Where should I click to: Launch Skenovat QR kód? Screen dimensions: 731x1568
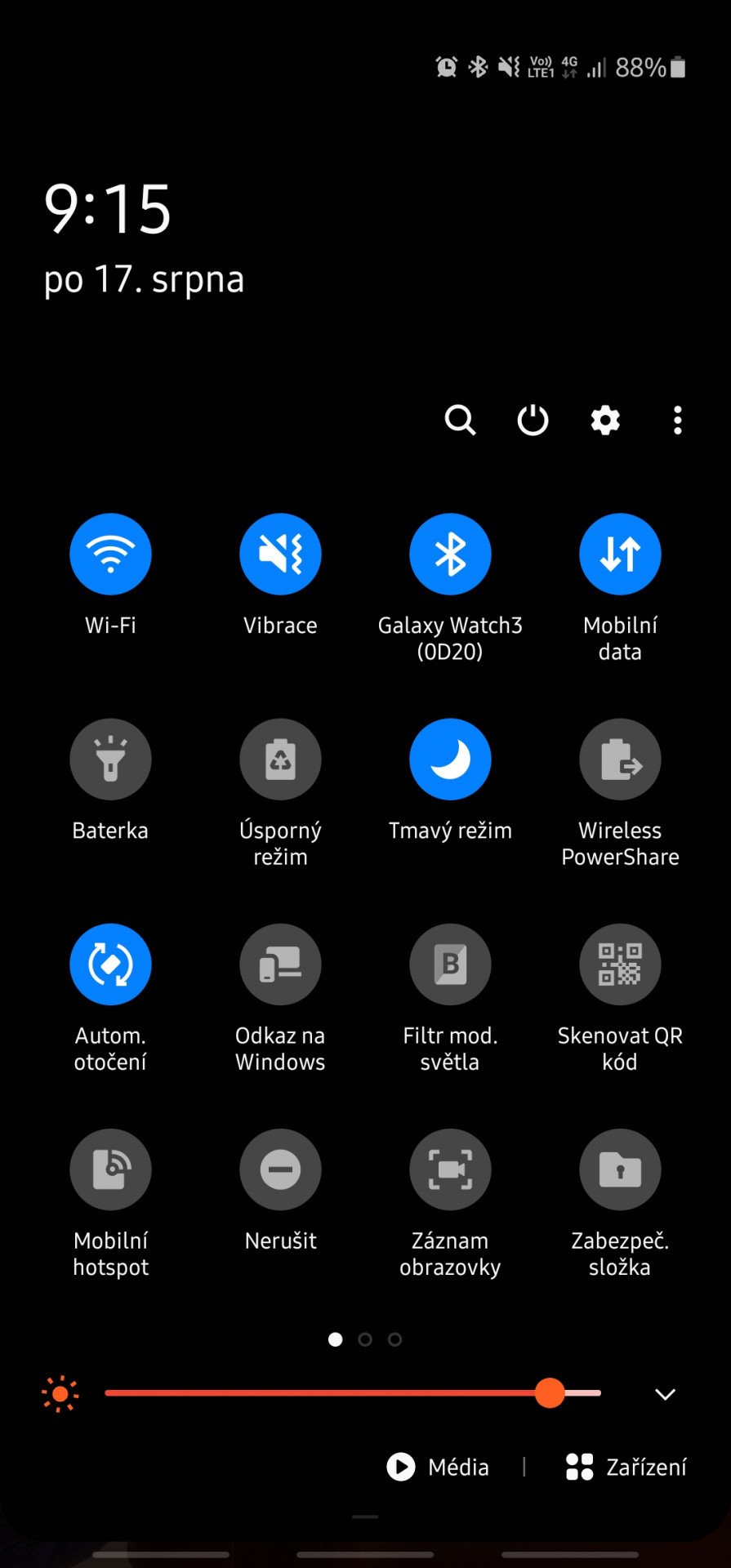point(620,964)
